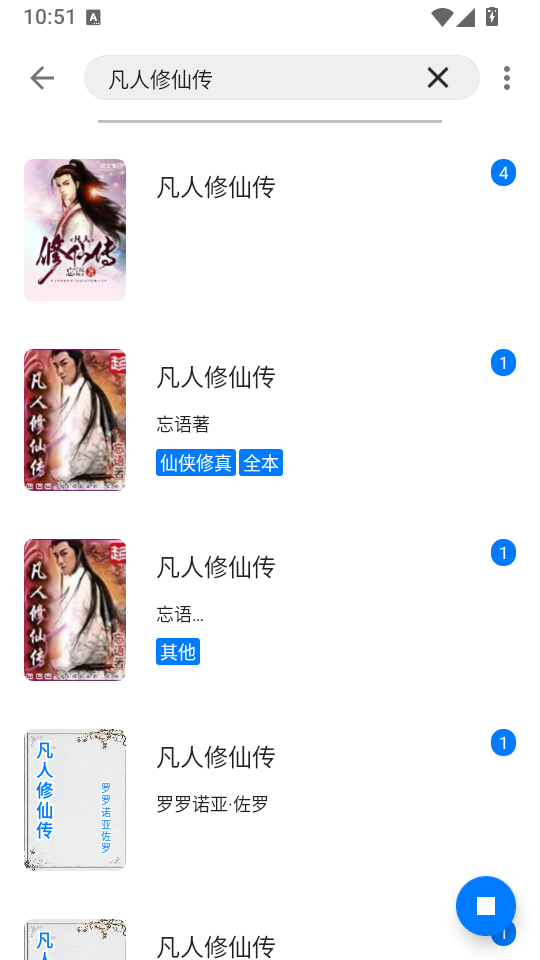Screen dimensions: 540x960
Task: Open the 凡人修仙传 result by 忘语著
Action: (x=270, y=420)
